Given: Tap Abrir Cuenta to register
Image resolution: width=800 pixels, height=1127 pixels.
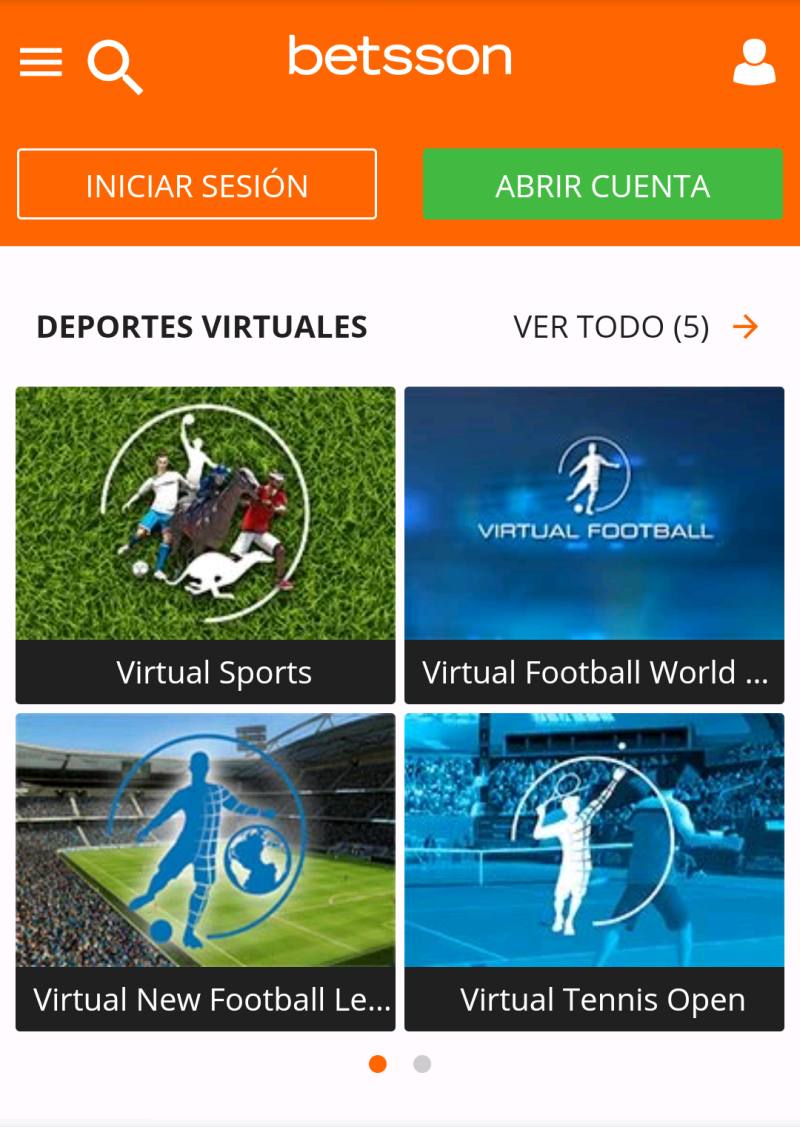Looking at the screenshot, I should 602,184.
